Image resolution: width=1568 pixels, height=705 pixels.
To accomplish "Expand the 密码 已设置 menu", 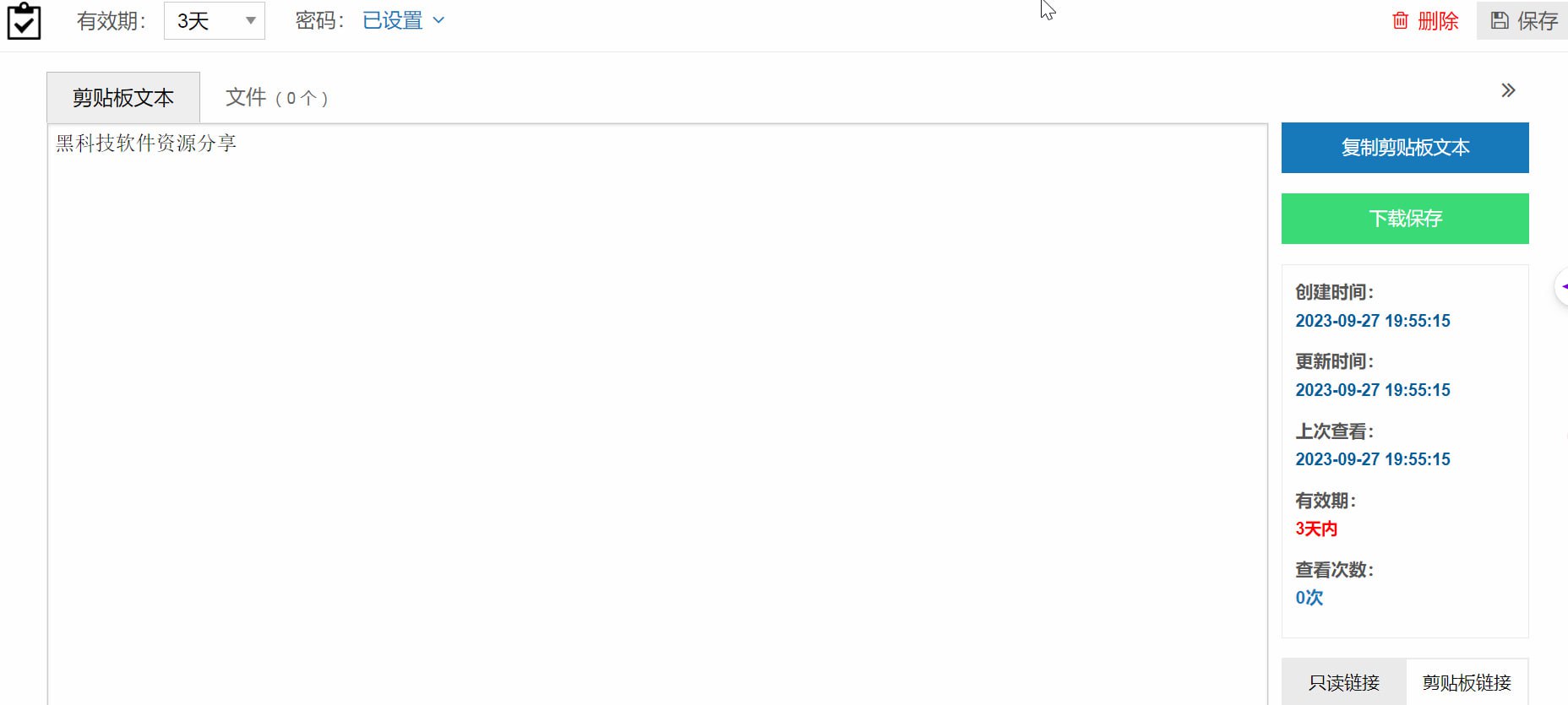I will click(x=403, y=21).
